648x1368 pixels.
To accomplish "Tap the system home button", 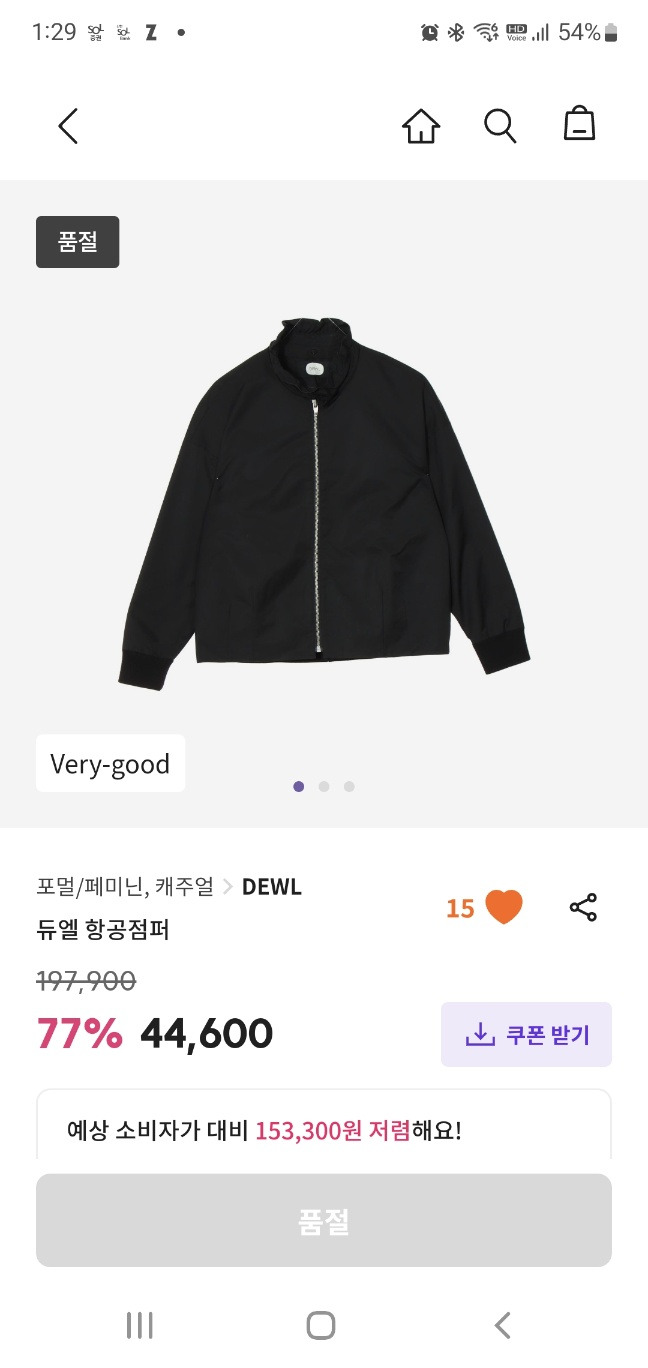I will click(321, 1325).
